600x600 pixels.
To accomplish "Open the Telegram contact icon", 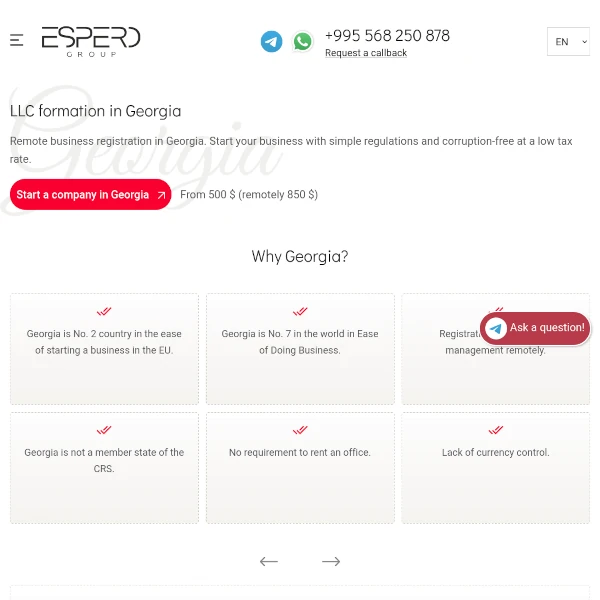I will tap(271, 41).
